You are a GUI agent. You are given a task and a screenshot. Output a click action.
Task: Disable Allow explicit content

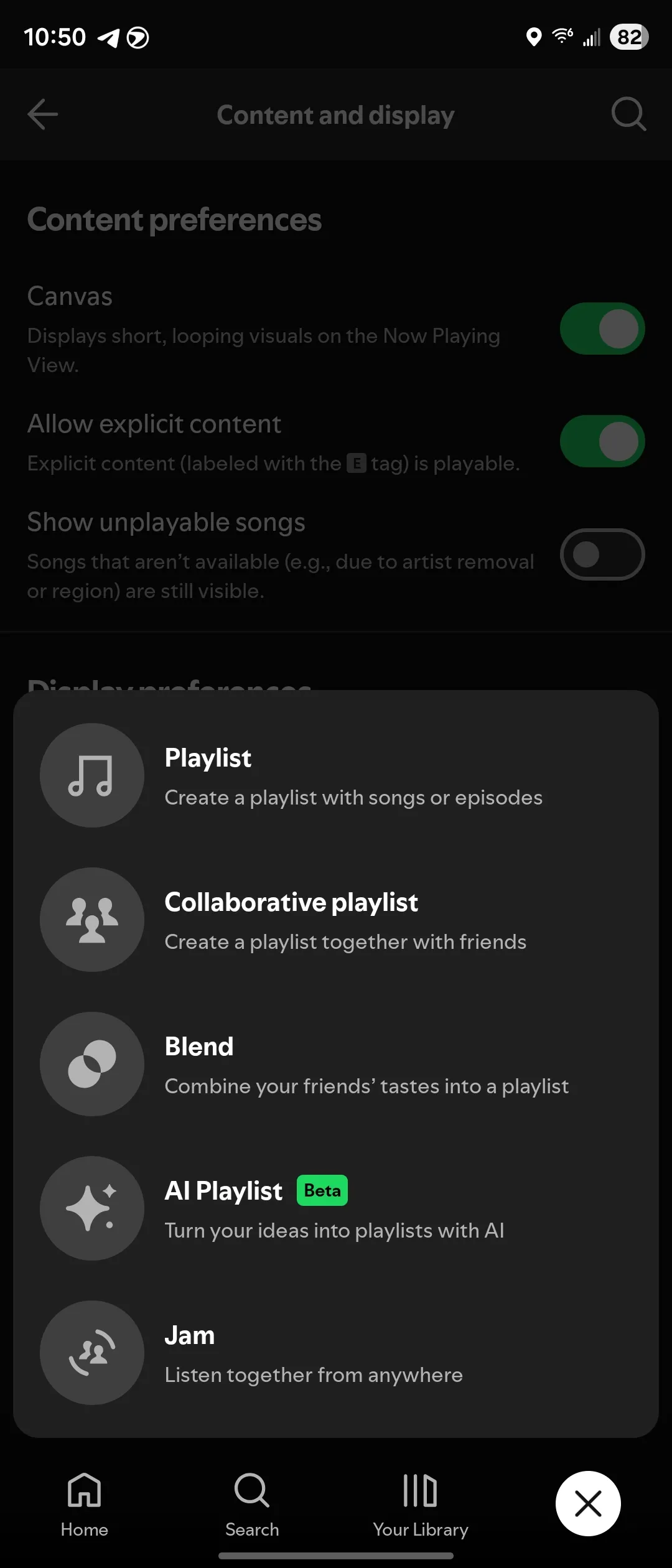(x=602, y=441)
